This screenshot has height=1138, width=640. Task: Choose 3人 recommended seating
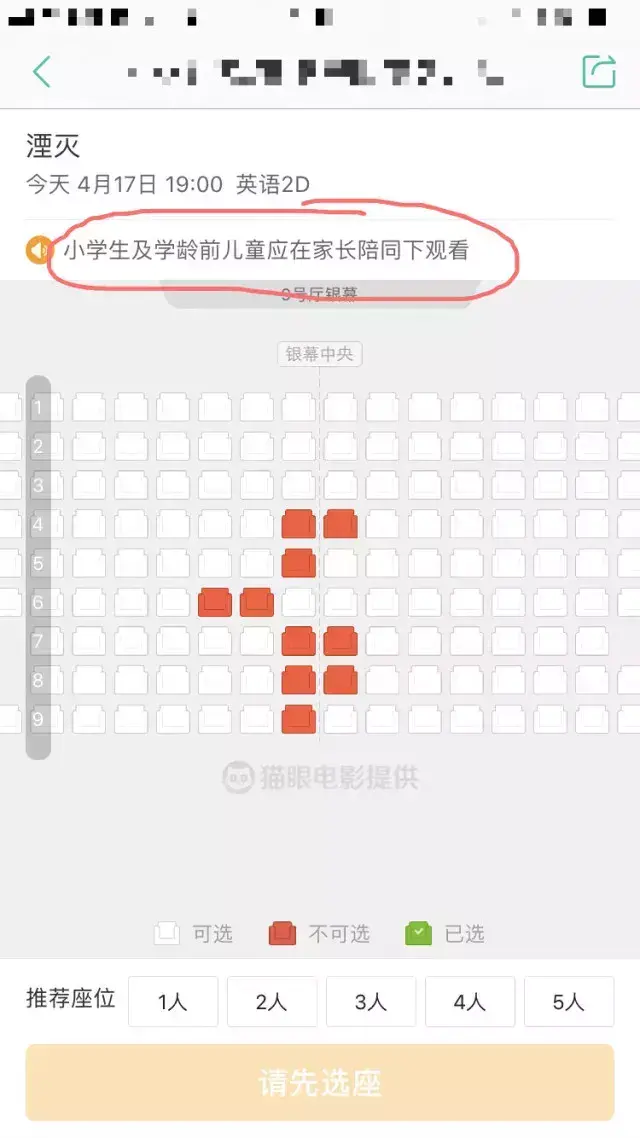coord(371,1001)
